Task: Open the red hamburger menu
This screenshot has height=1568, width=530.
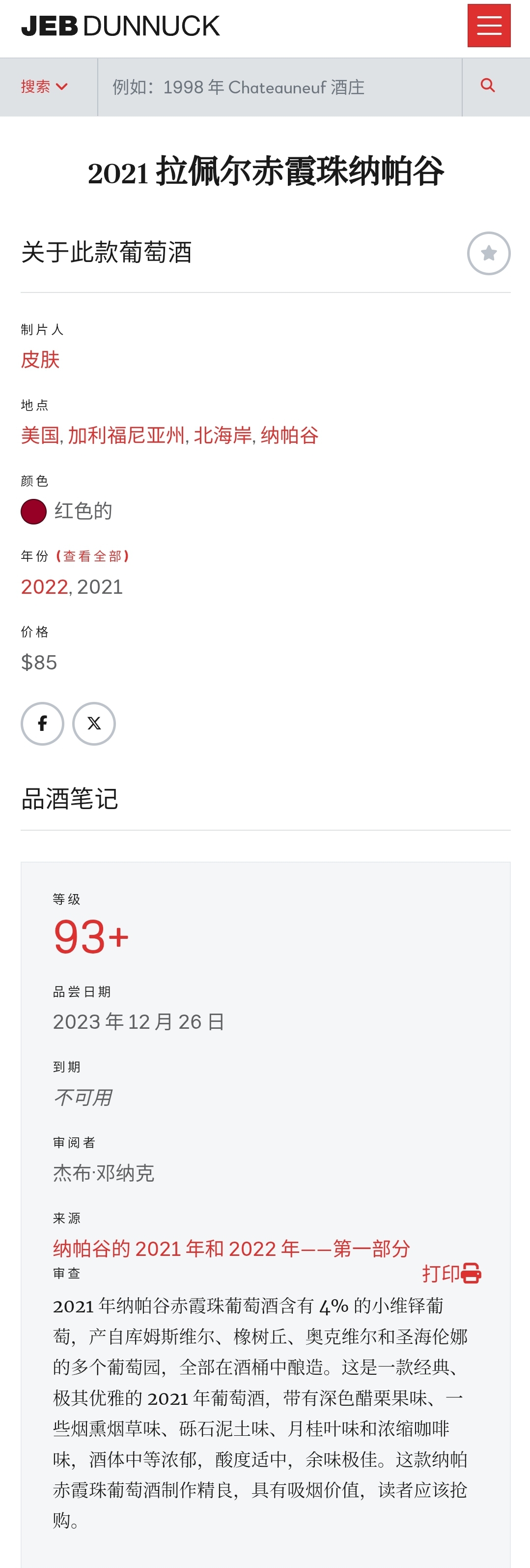Action: click(489, 26)
